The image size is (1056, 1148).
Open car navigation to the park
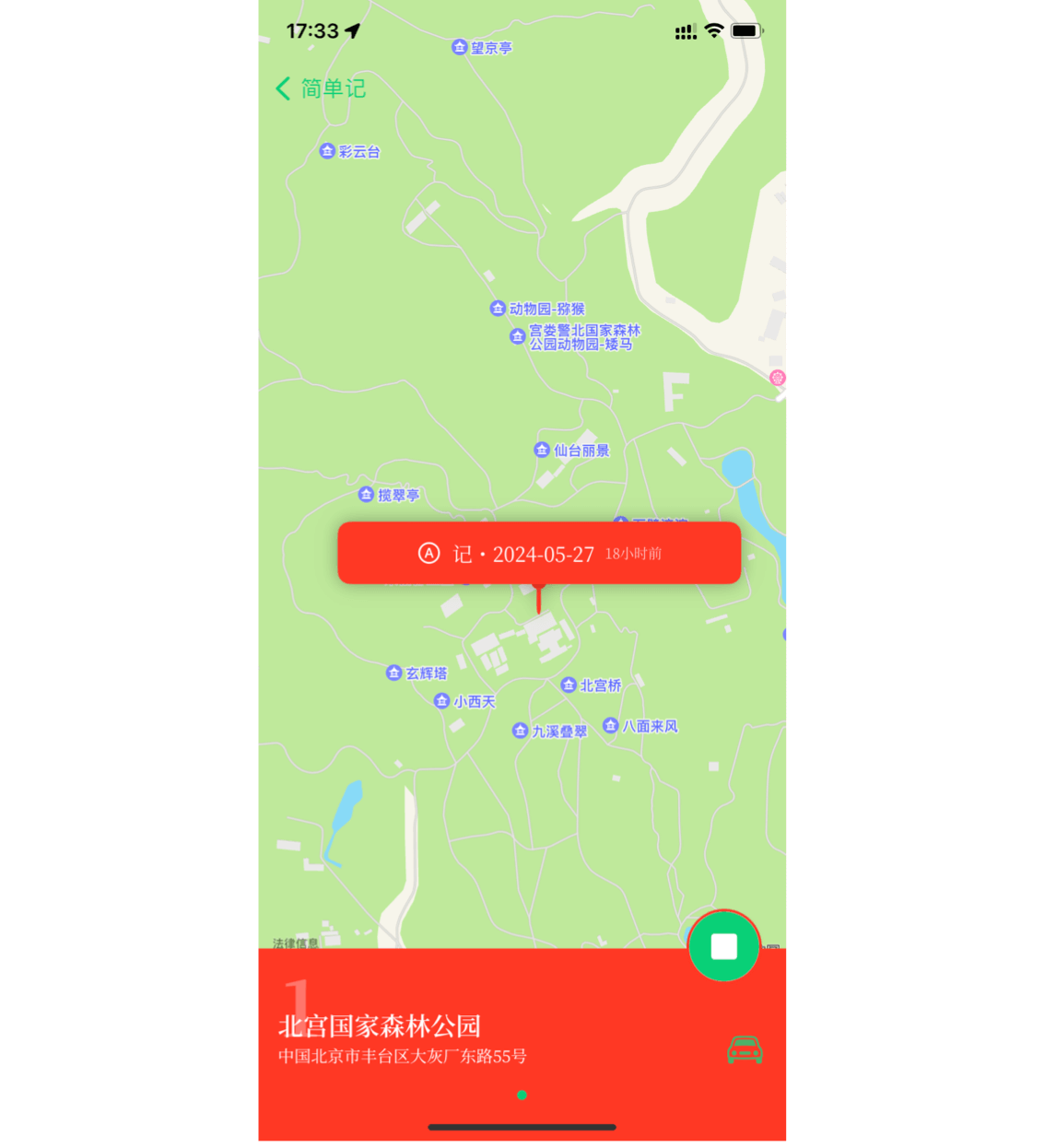(x=745, y=1049)
